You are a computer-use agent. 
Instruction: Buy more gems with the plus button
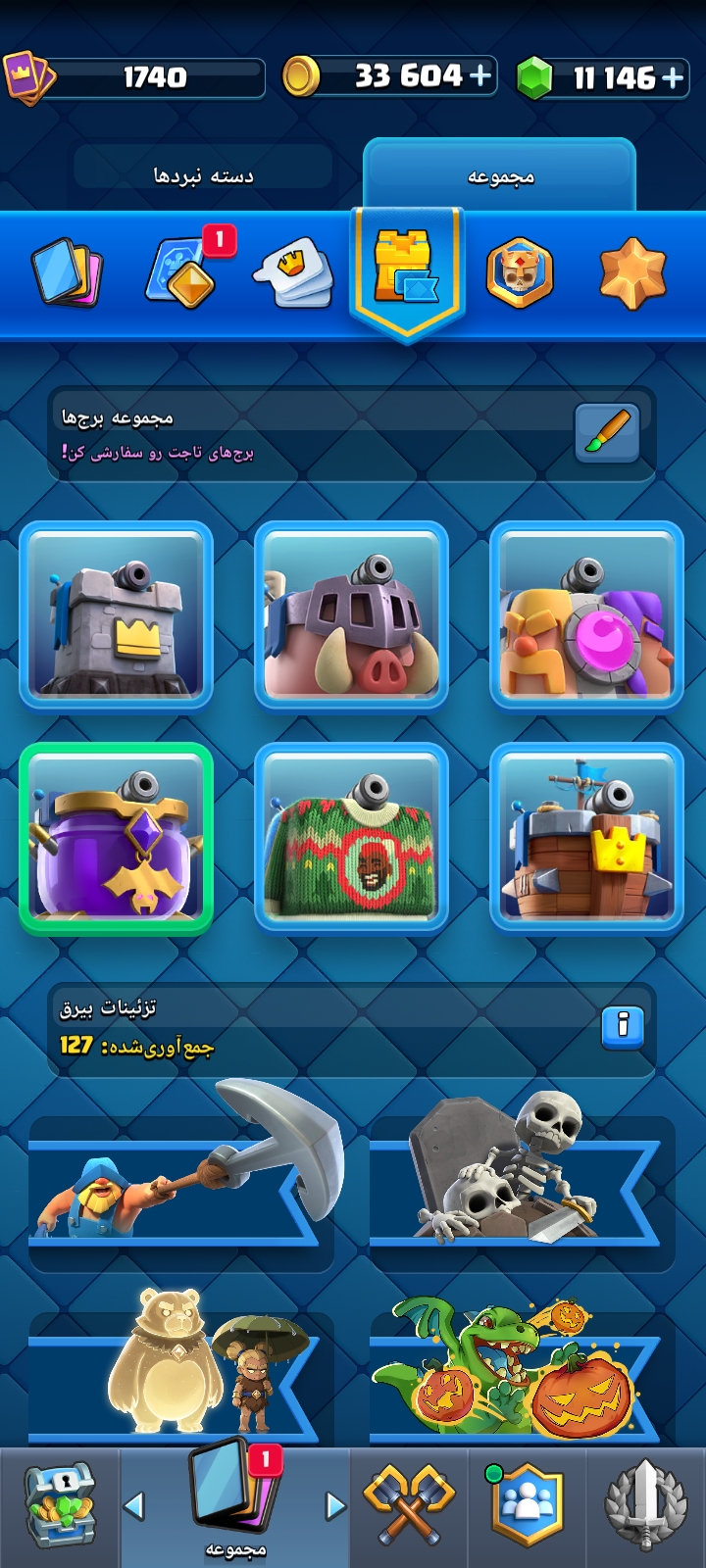pos(673,77)
